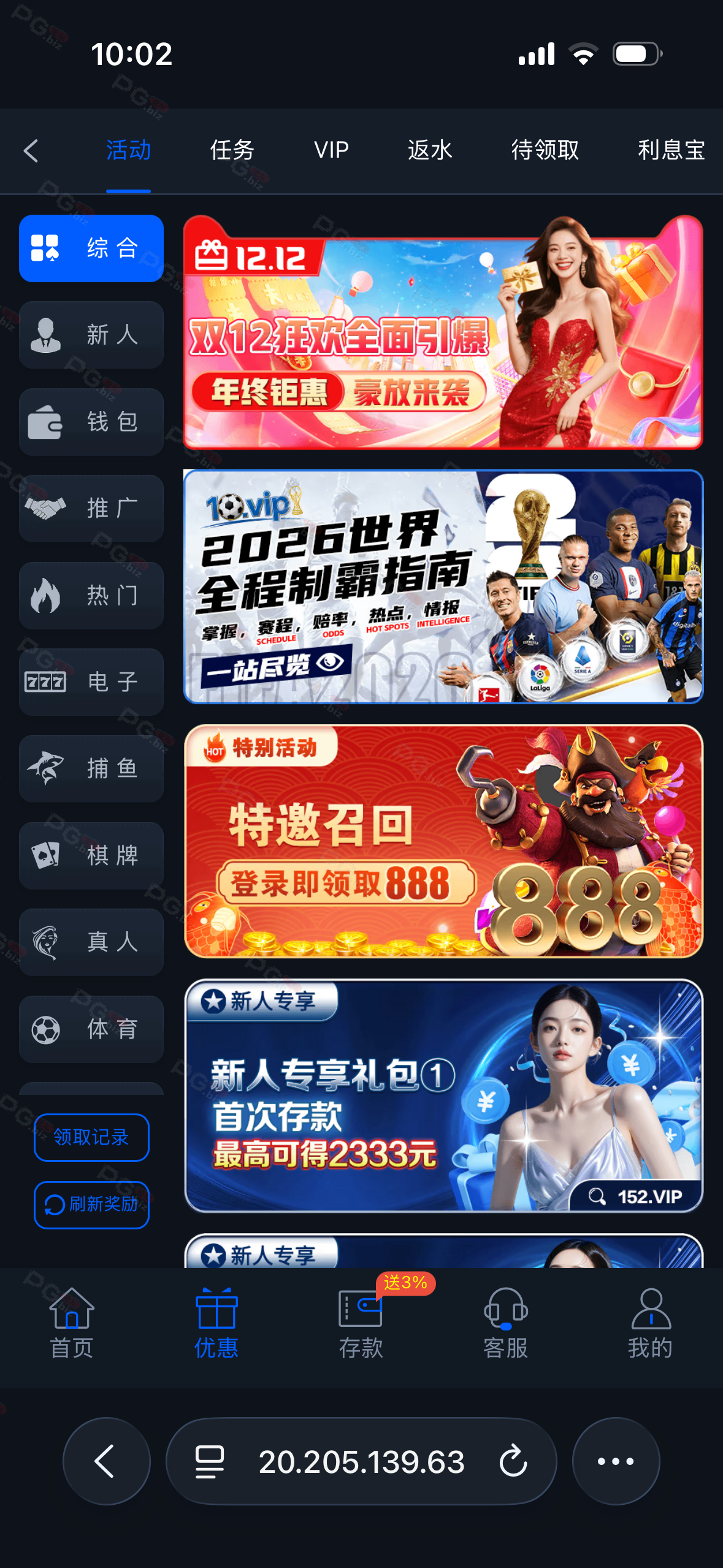Select the 体育 category
The height and width of the screenshot is (1568, 723).
pyautogui.click(x=91, y=1029)
